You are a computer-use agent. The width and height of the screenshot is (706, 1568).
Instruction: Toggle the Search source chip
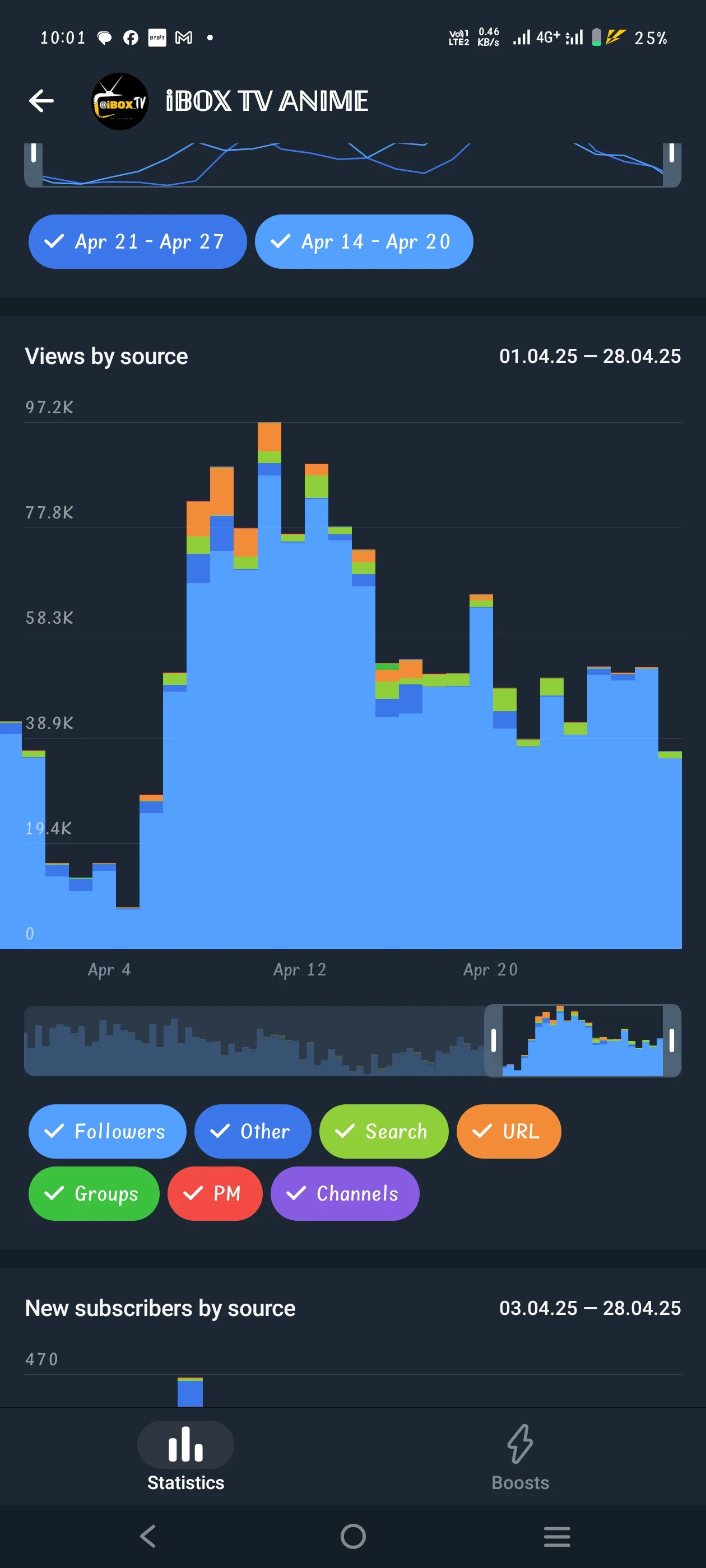coord(384,1131)
